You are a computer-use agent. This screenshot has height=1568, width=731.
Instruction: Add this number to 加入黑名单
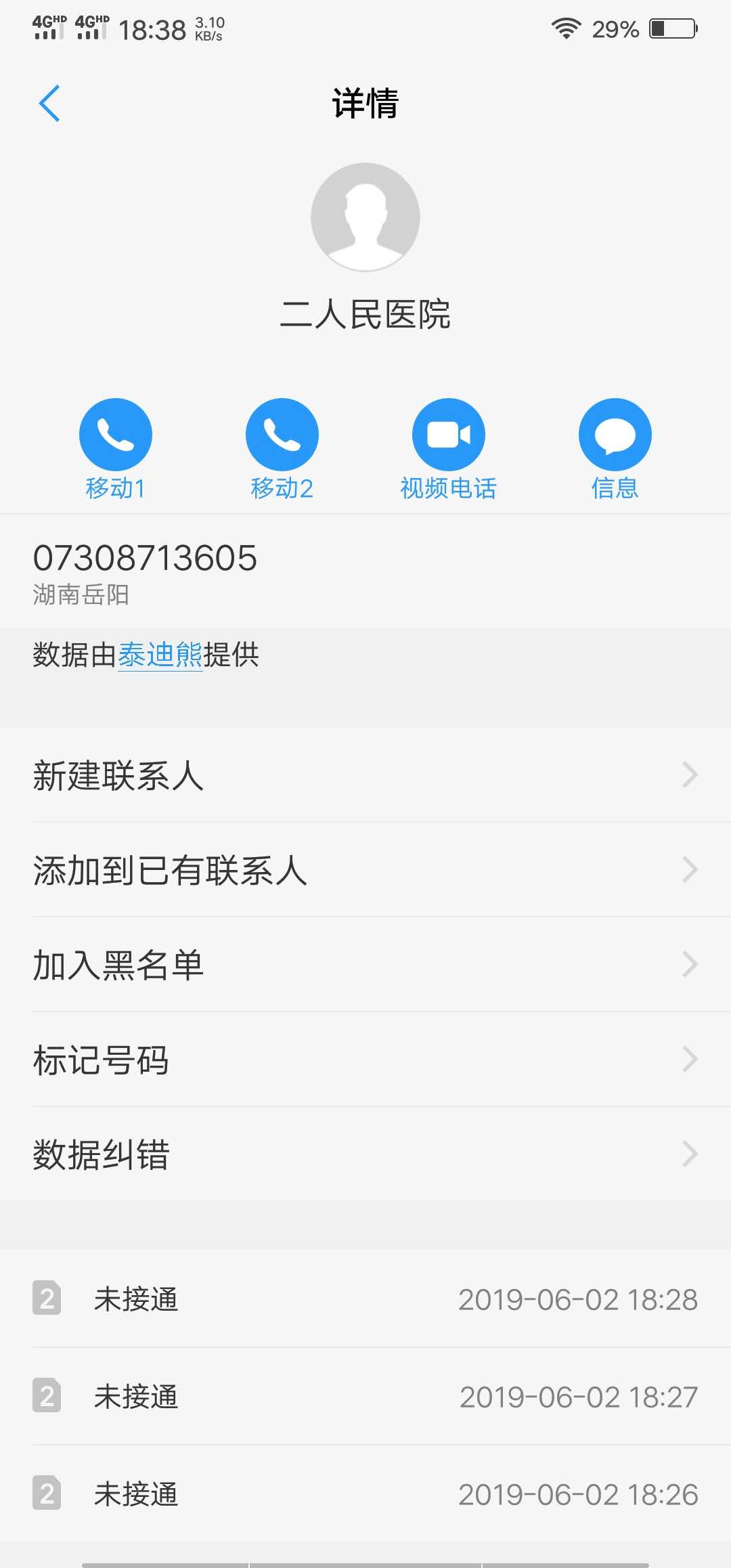365,965
